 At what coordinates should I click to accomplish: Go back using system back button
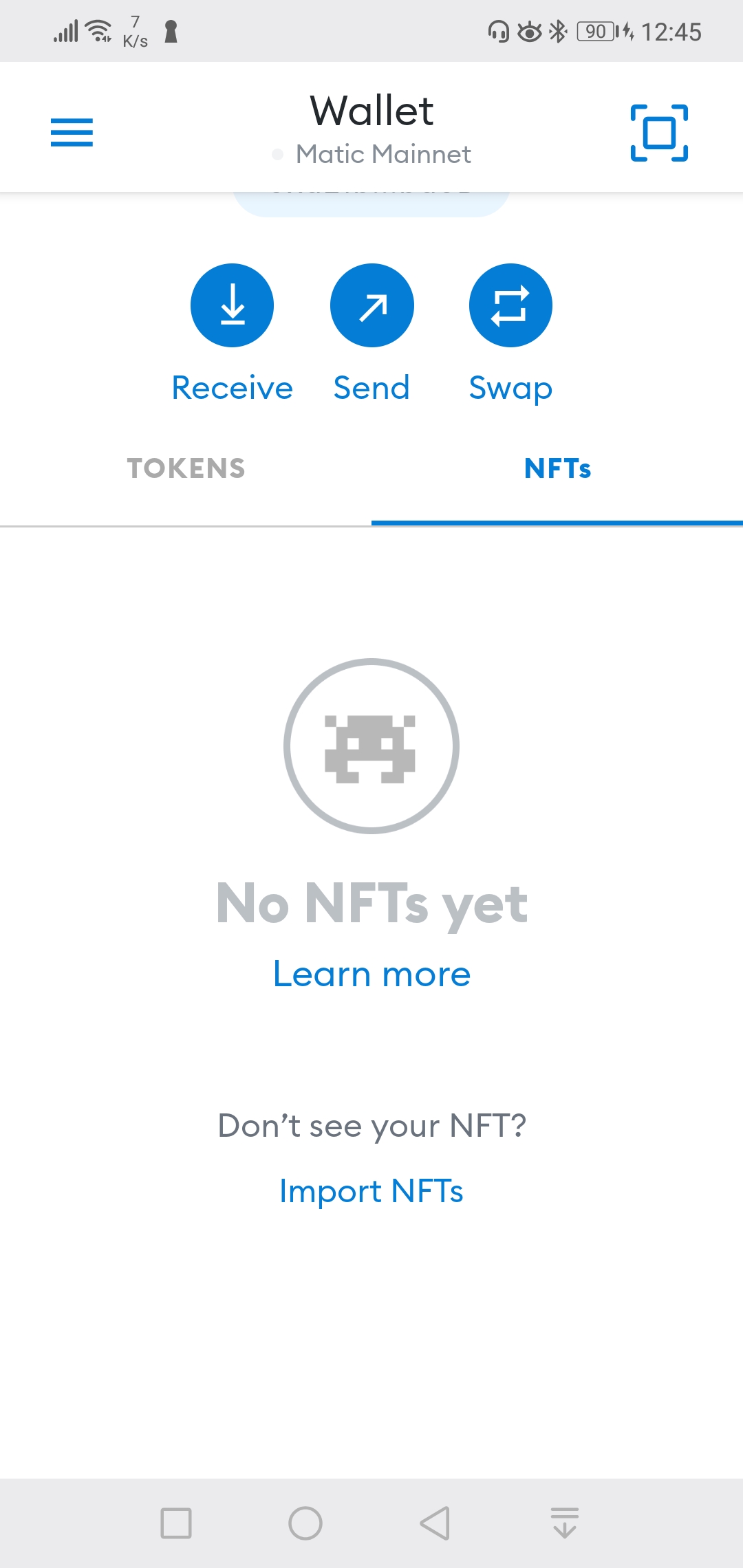(x=435, y=1523)
